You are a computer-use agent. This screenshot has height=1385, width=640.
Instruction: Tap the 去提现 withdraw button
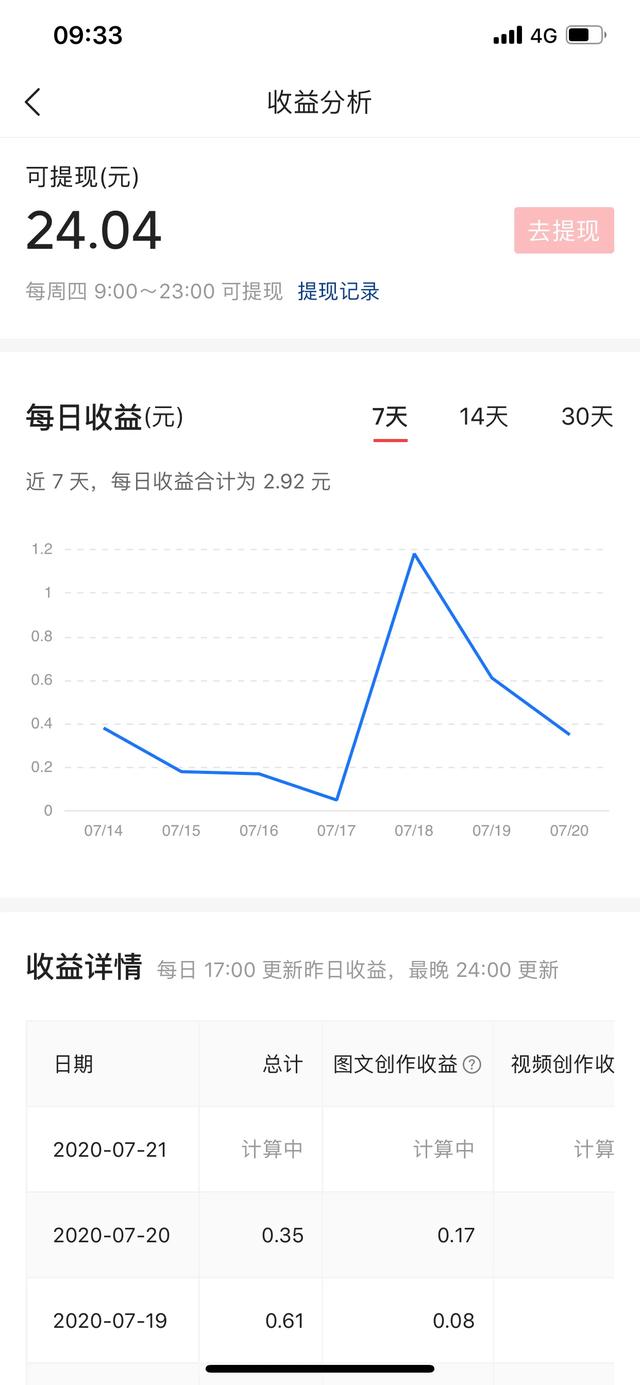tap(564, 231)
